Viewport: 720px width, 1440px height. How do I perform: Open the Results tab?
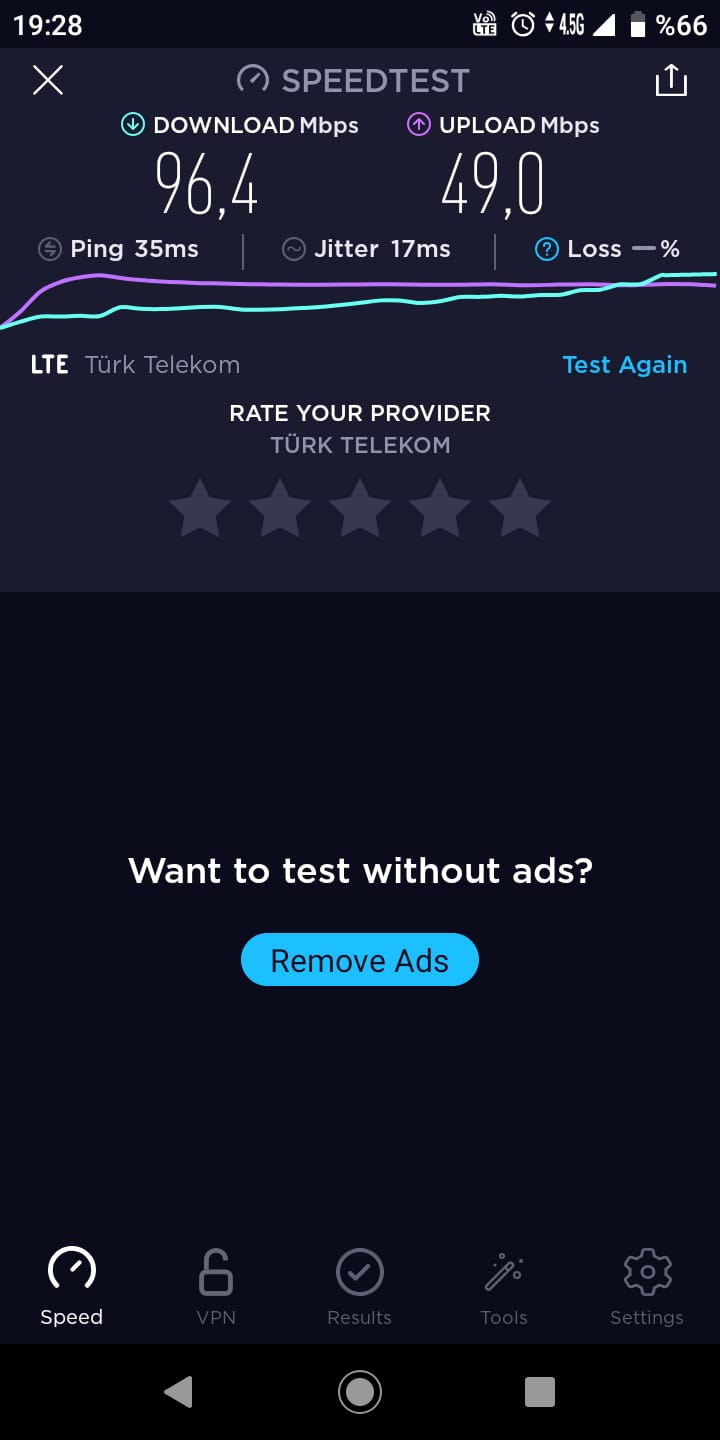point(360,1288)
